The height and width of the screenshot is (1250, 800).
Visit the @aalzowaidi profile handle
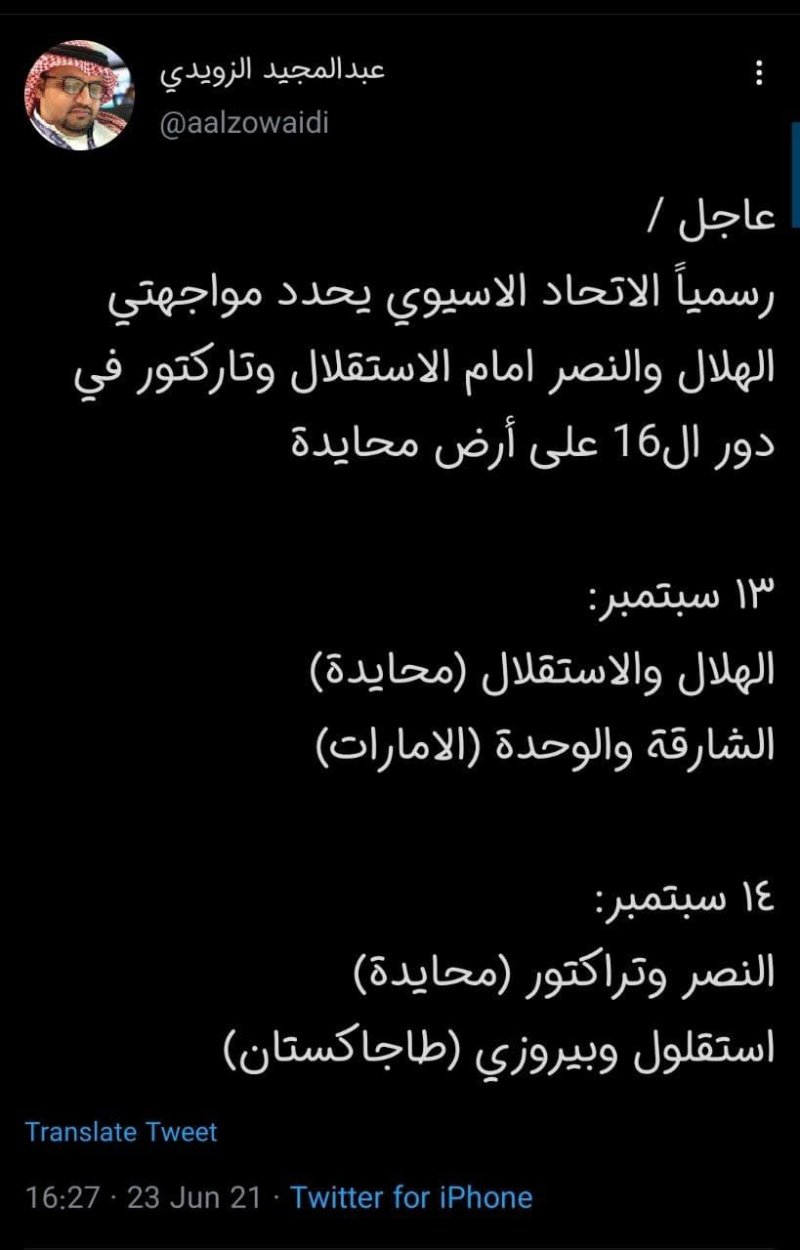pyautogui.click(x=244, y=124)
